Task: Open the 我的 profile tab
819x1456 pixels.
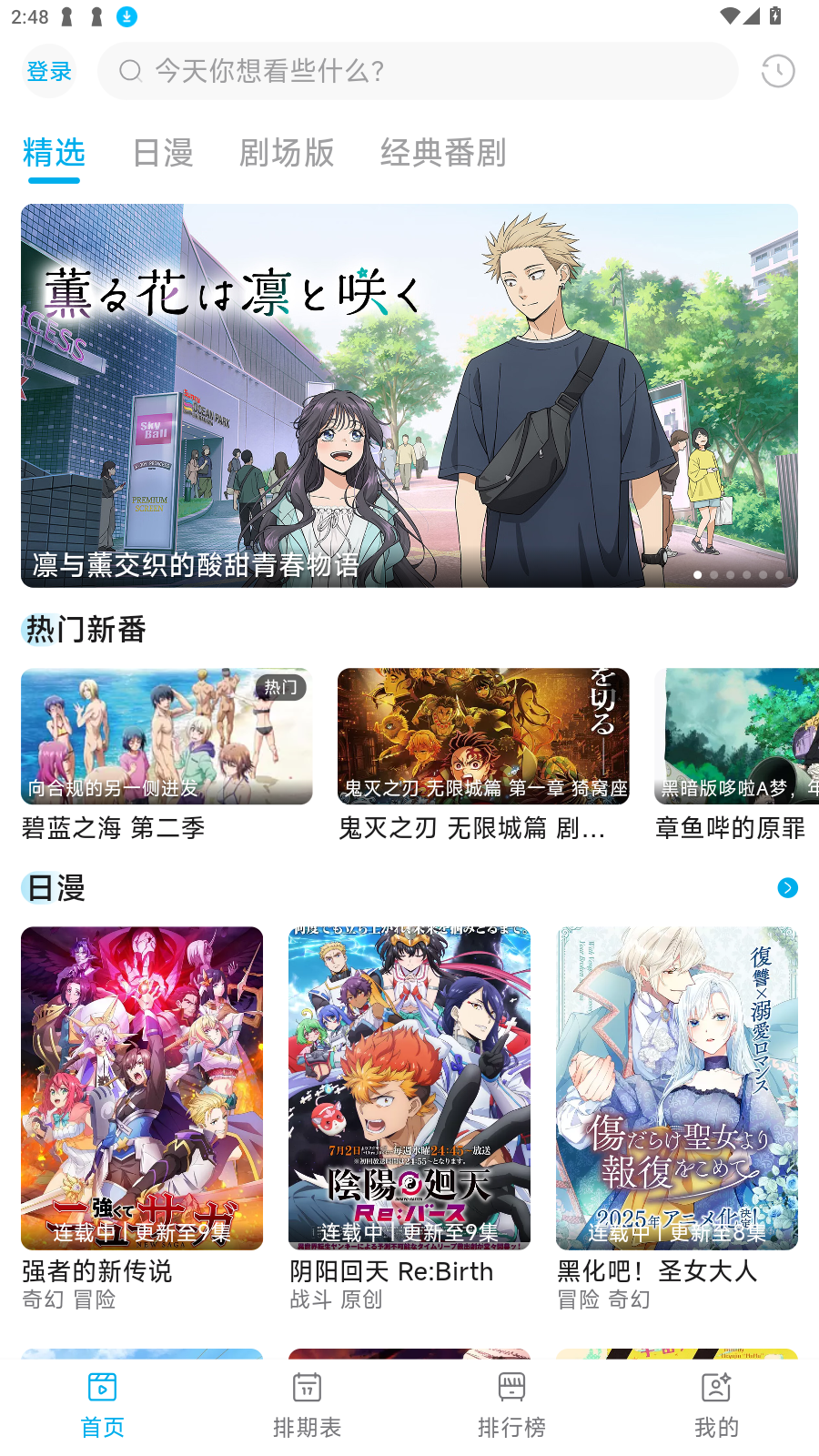Action: [x=716, y=1405]
